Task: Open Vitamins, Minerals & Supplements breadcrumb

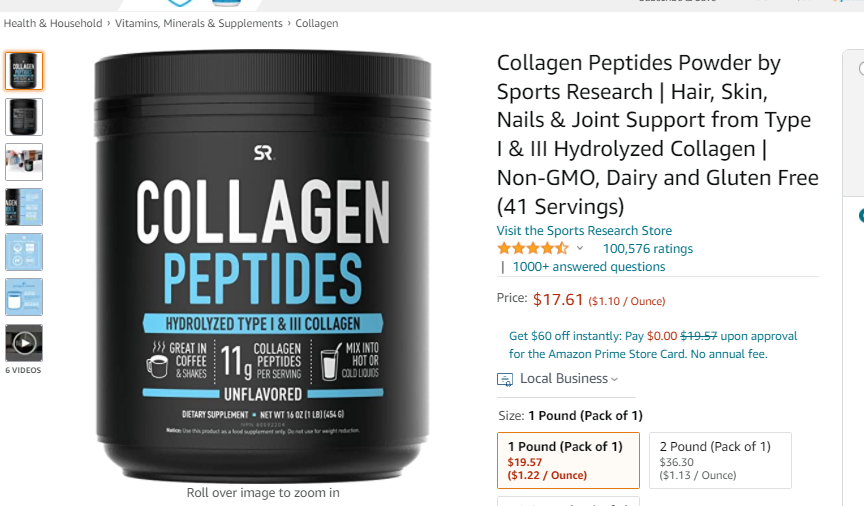Action: click(x=199, y=23)
